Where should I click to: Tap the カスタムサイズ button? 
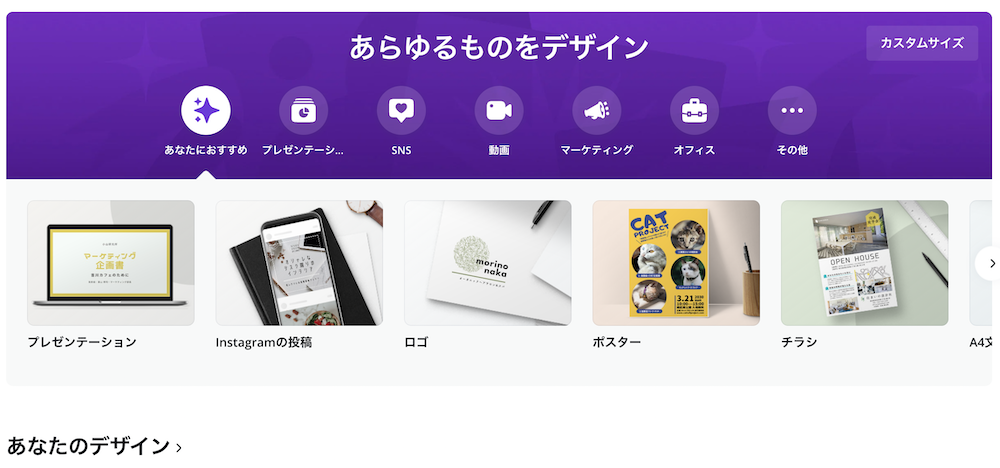coord(921,43)
